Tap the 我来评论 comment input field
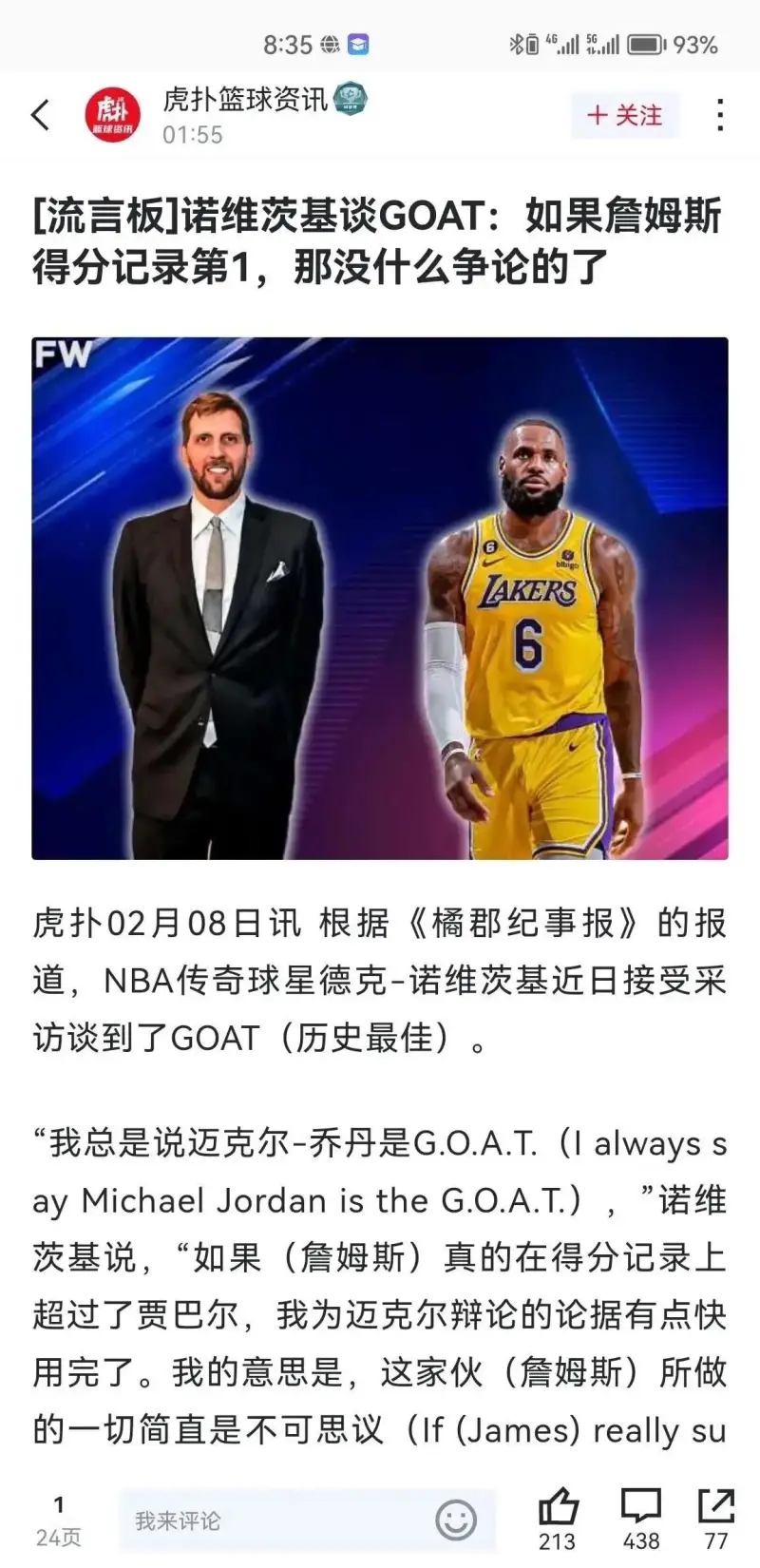 point(275,1520)
